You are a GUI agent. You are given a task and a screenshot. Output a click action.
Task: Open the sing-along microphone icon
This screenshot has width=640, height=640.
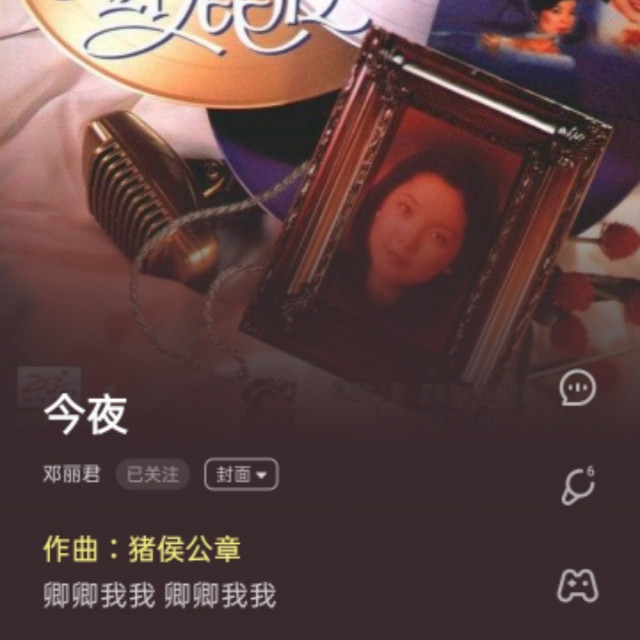pos(578,486)
